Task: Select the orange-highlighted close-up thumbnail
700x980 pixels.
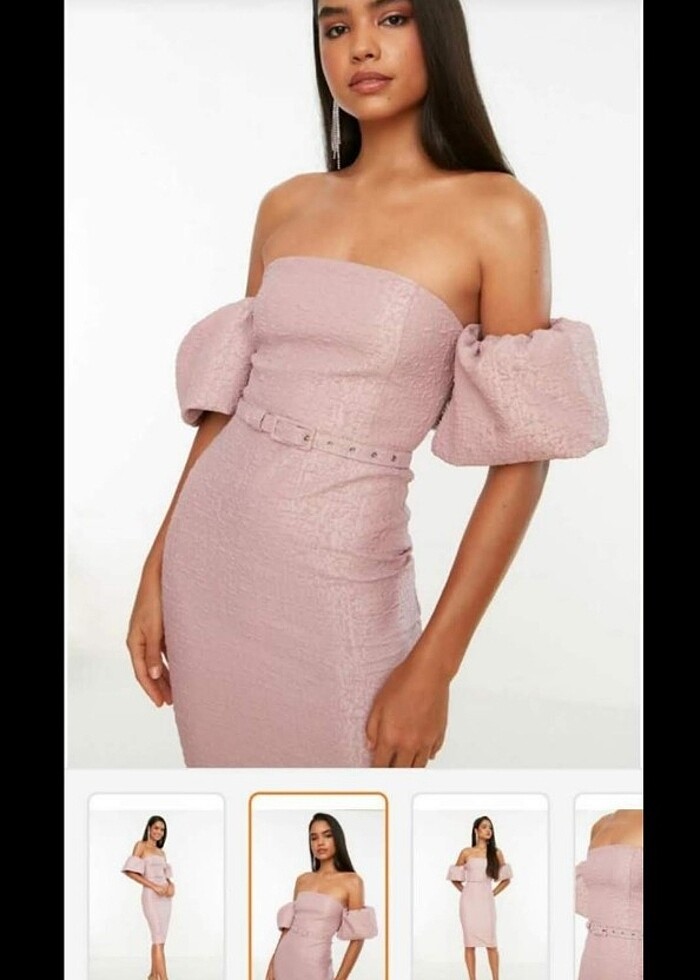Action: tap(318, 885)
